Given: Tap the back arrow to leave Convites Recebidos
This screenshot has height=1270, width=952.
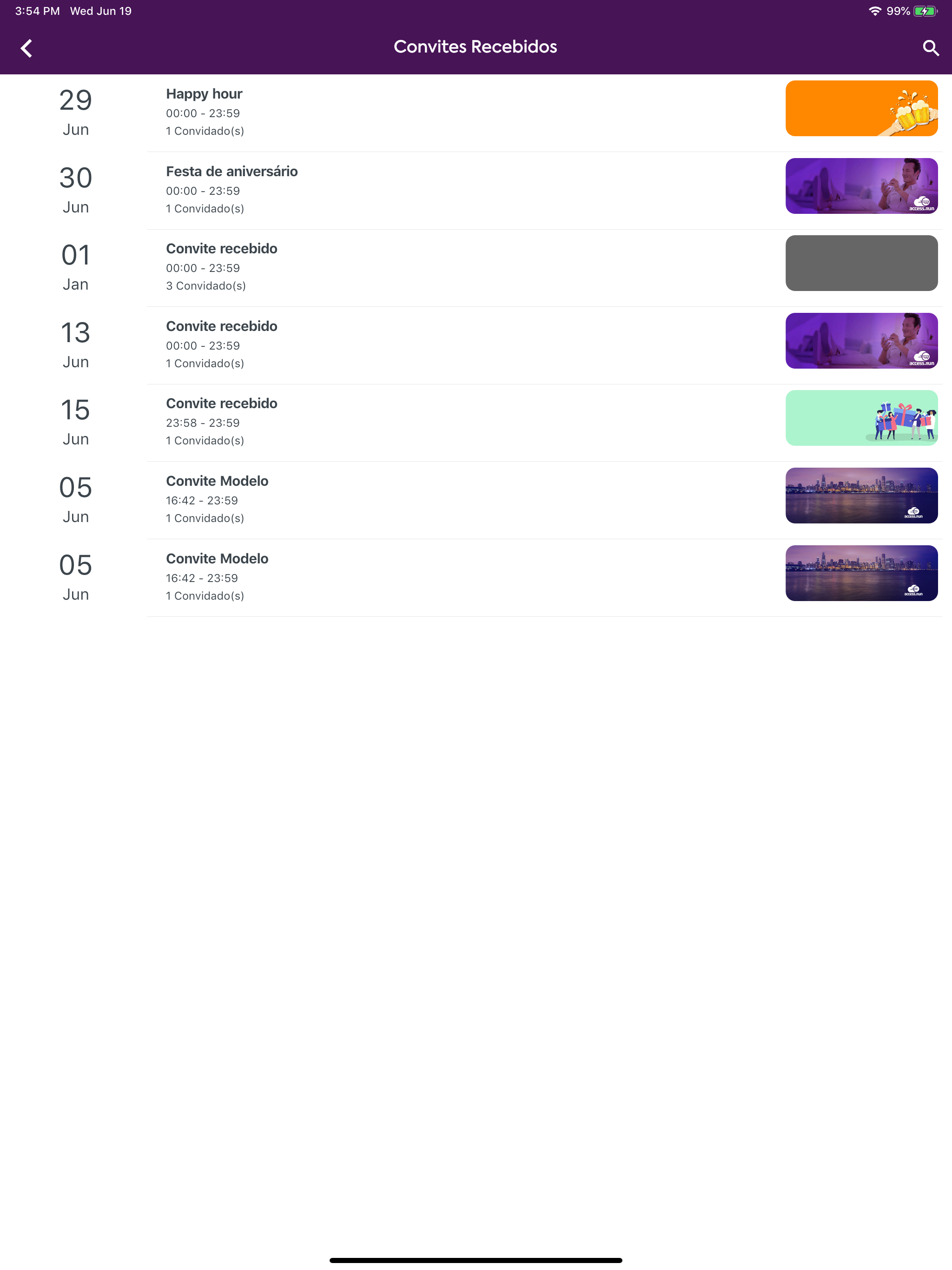Looking at the screenshot, I should click(x=26, y=48).
